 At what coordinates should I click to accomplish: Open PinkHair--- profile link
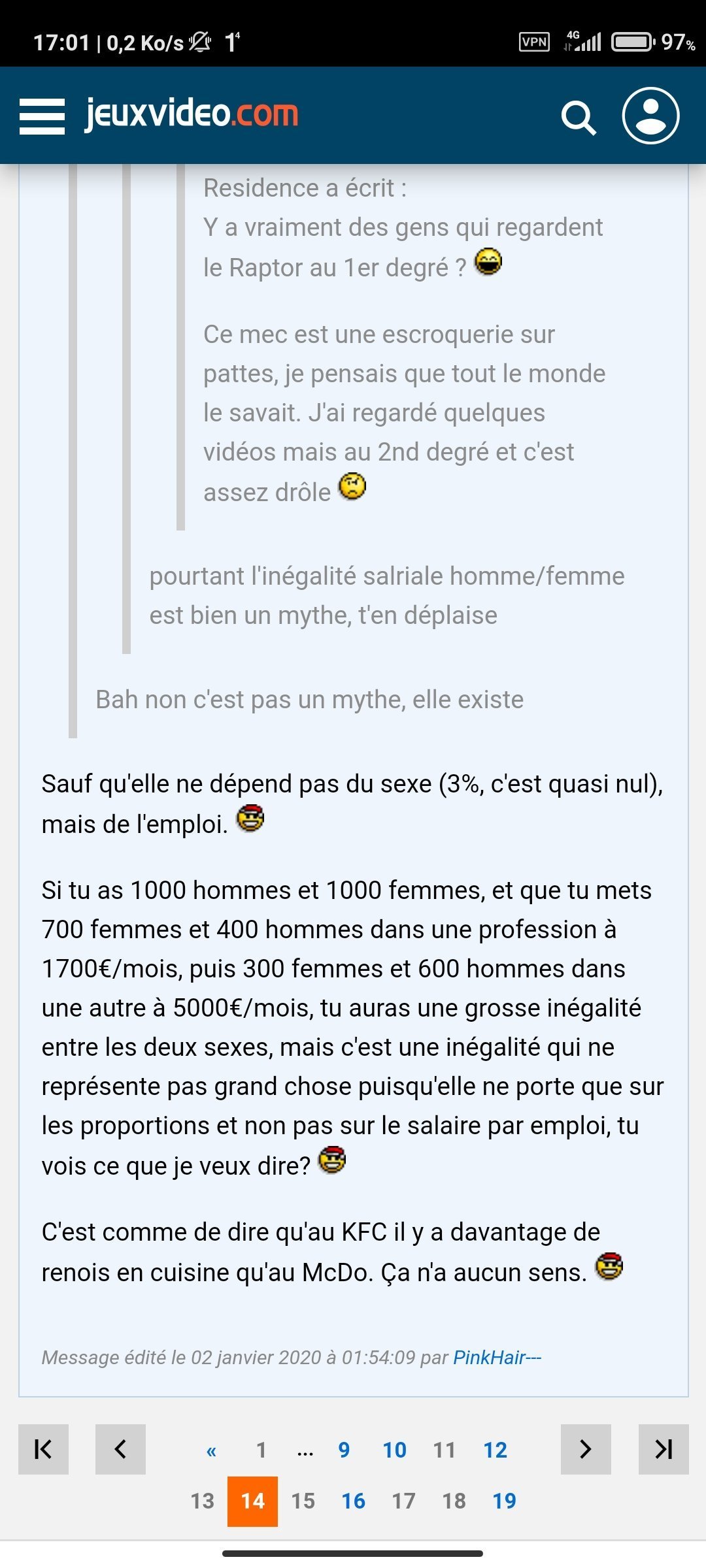497,1358
